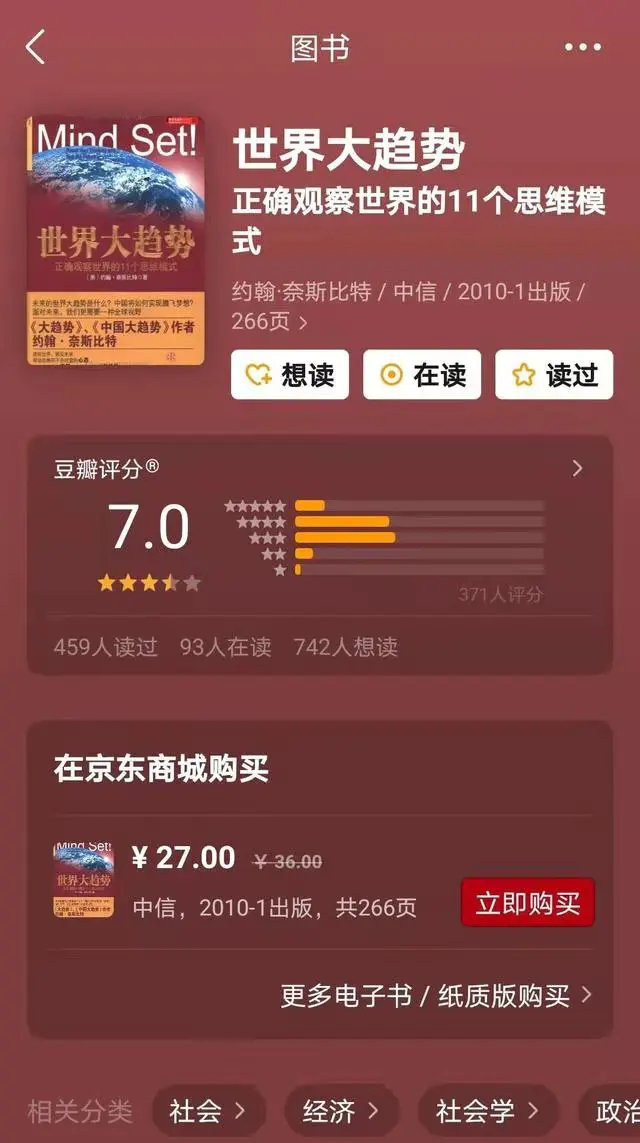Open the 社会学 category chip

[x=487, y=1110]
